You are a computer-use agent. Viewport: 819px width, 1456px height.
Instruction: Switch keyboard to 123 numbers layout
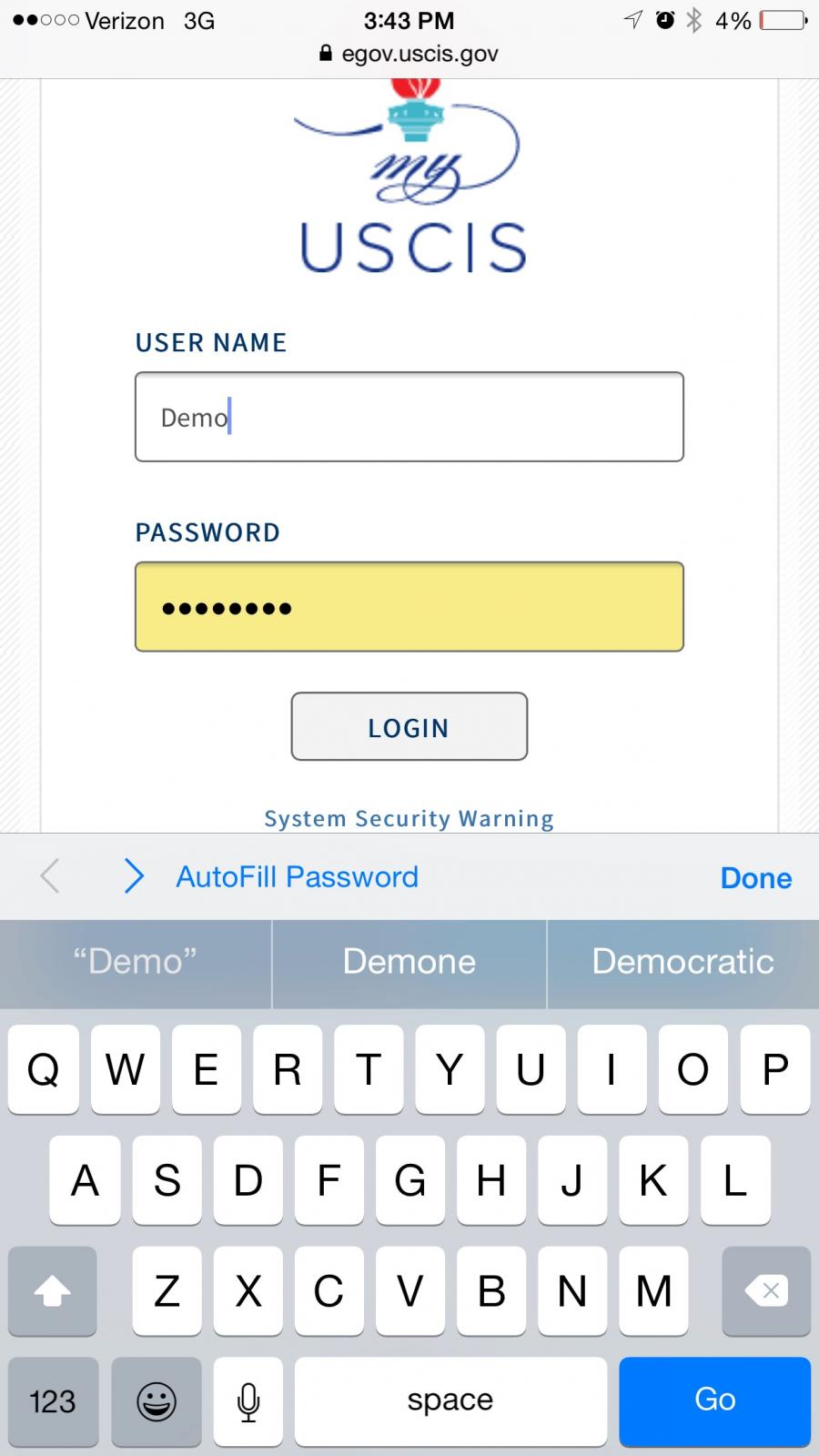(x=53, y=1401)
